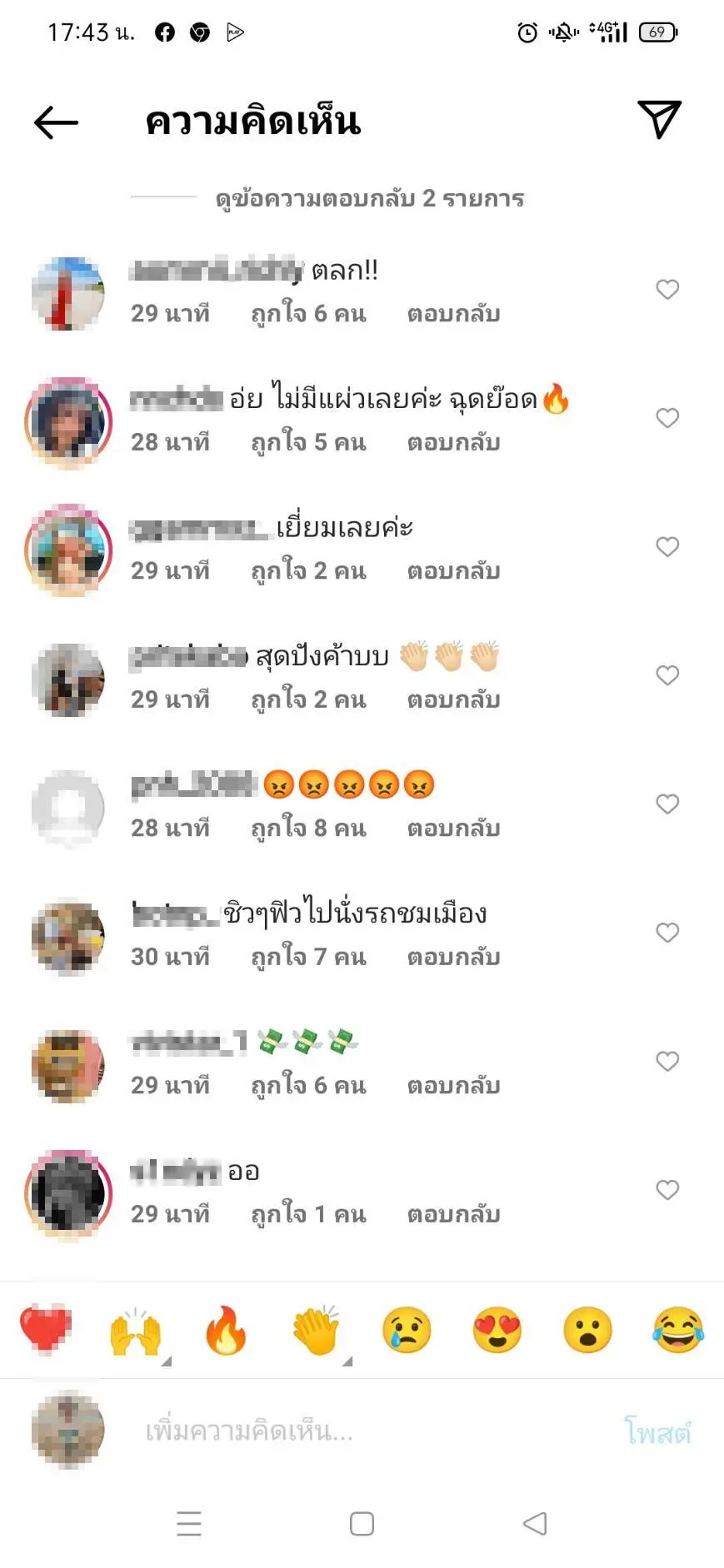
Task: Go to home via navigation bar
Action: [x=362, y=1524]
